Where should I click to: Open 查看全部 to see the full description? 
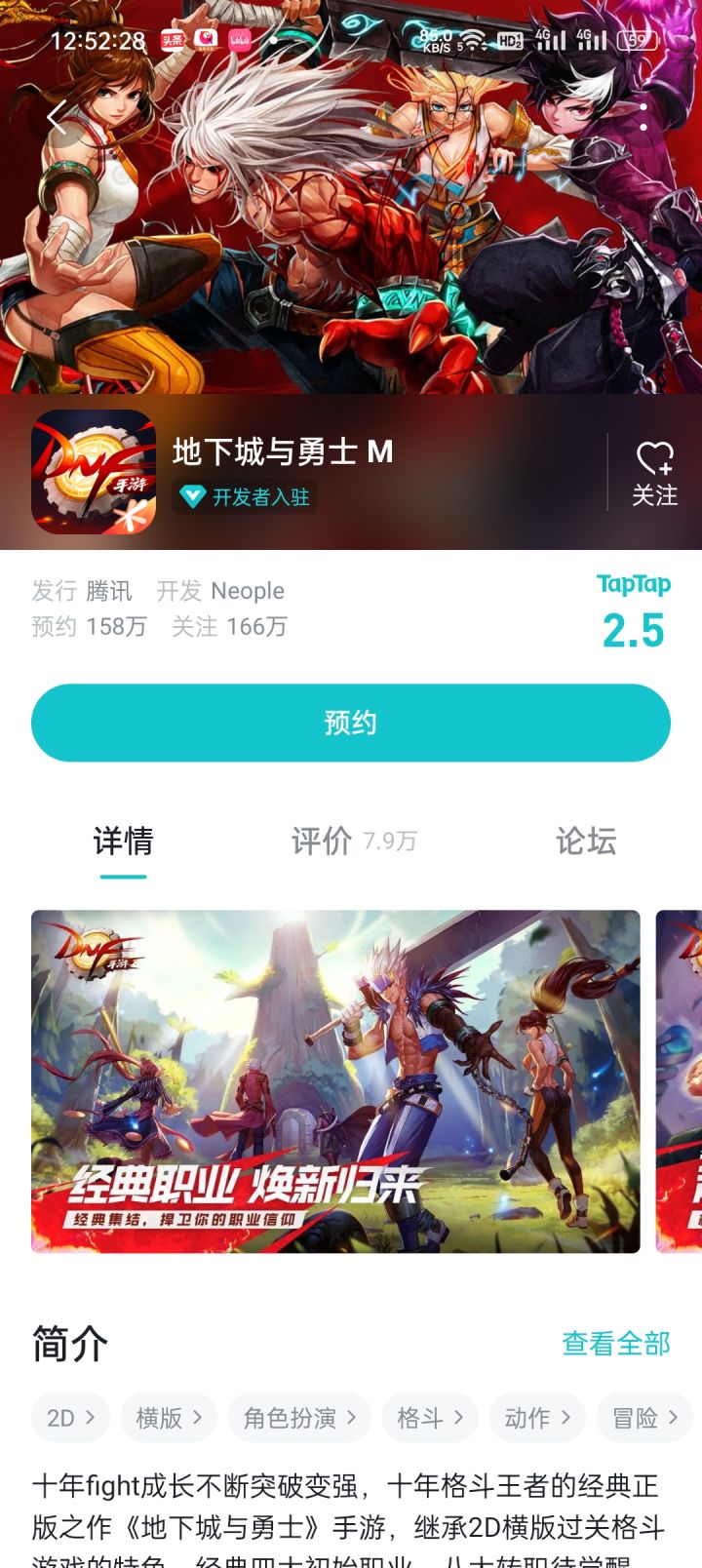pos(614,1344)
